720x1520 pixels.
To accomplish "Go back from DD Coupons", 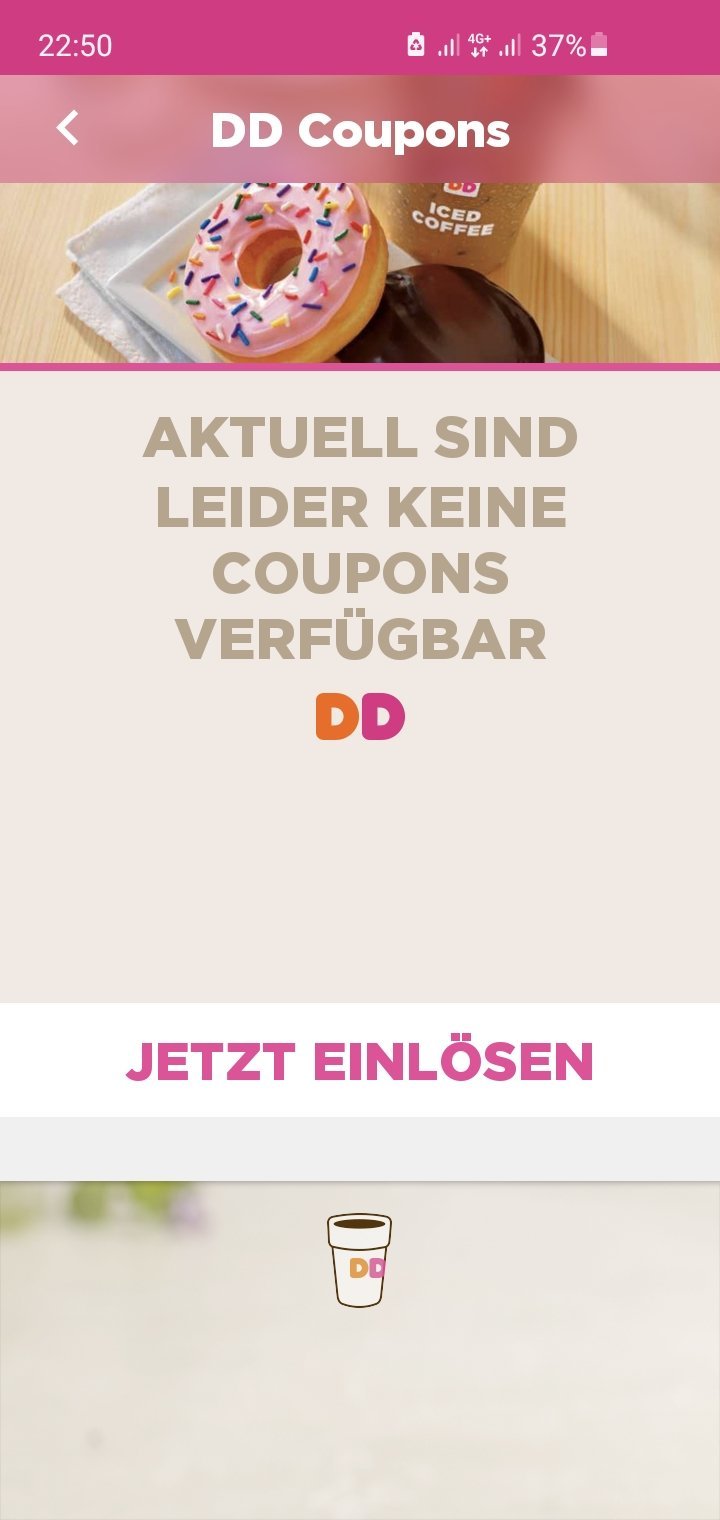I will 67,128.
